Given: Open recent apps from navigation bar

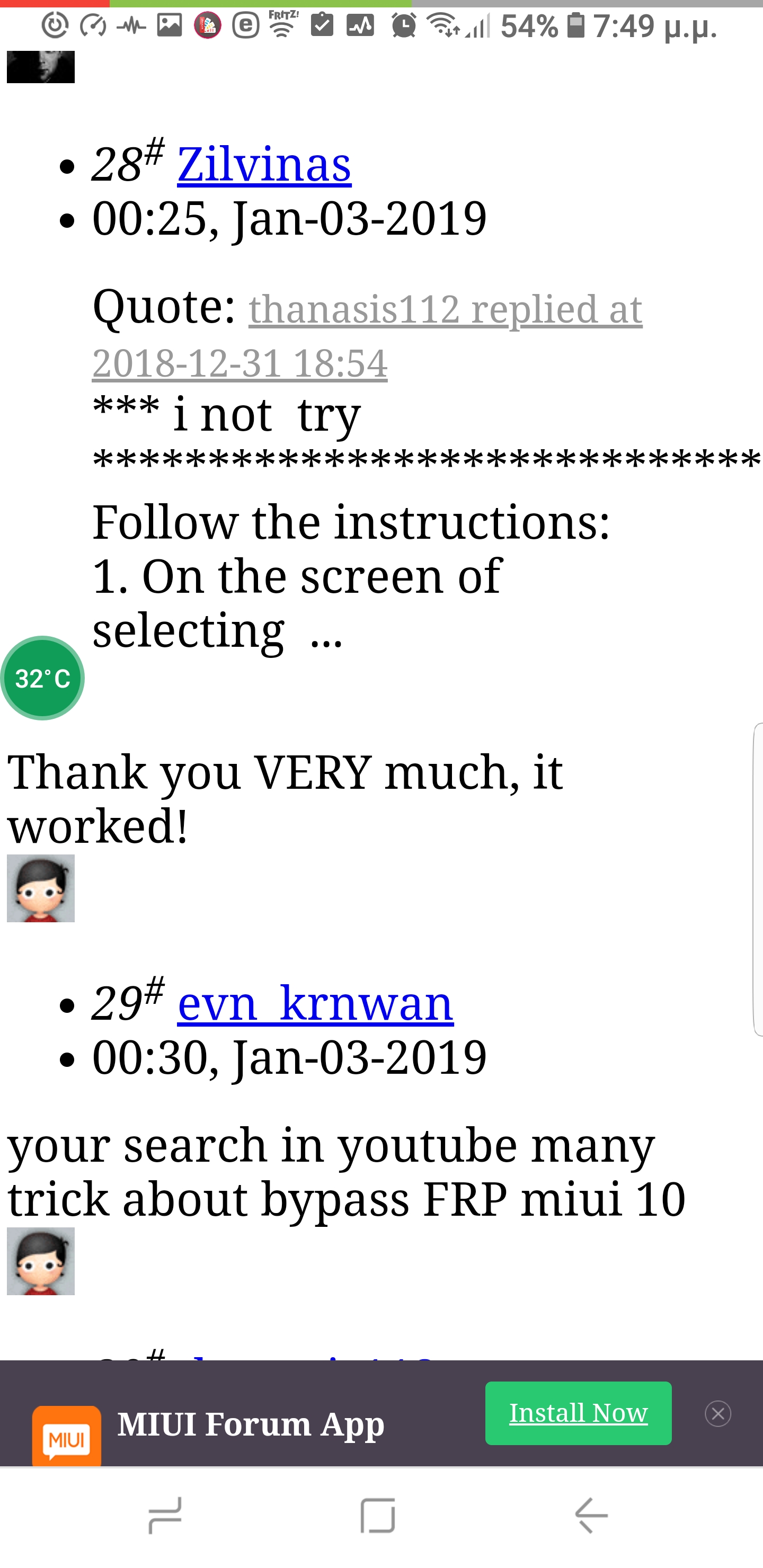Looking at the screenshot, I should pyautogui.click(x=165, y=1515).
